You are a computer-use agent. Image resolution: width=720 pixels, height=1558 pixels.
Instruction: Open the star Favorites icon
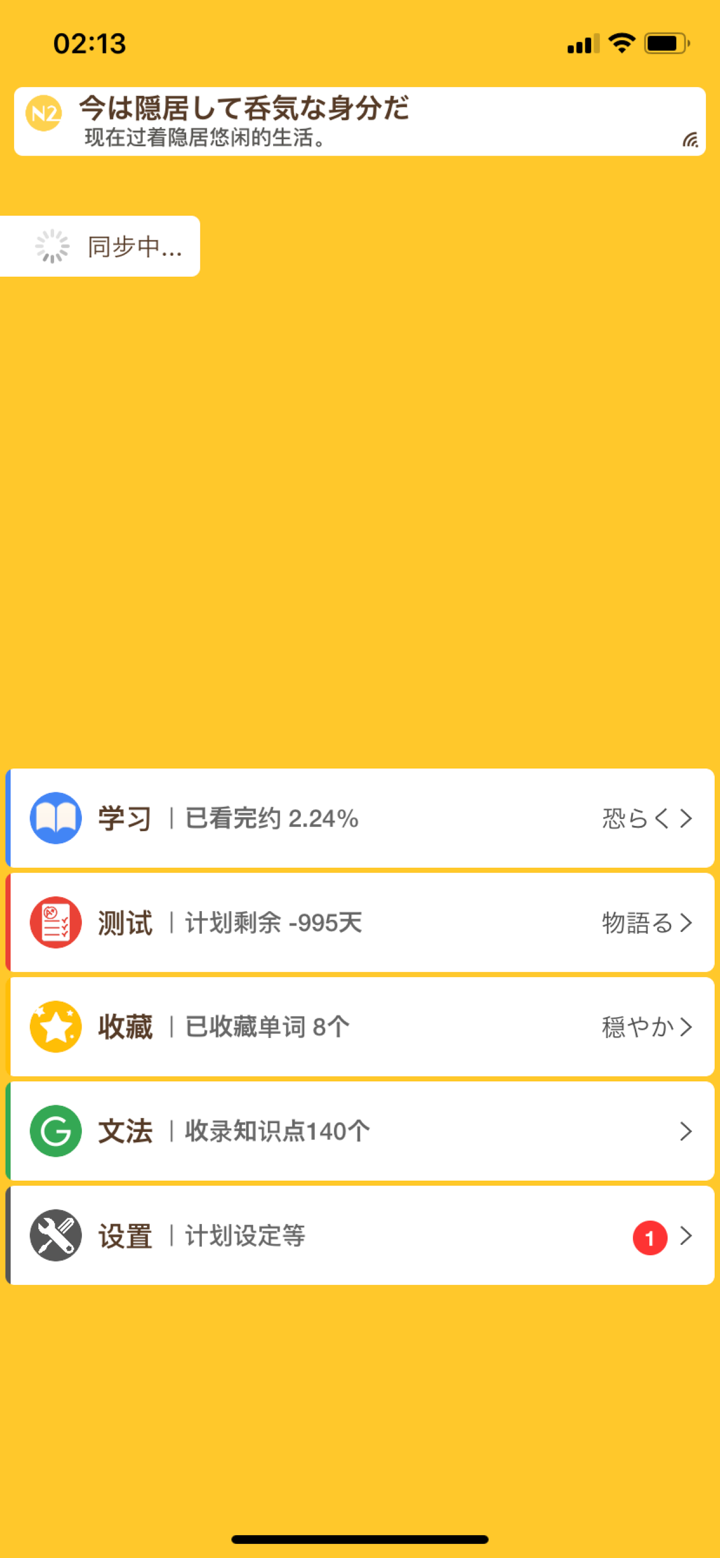coord(55,1026)
